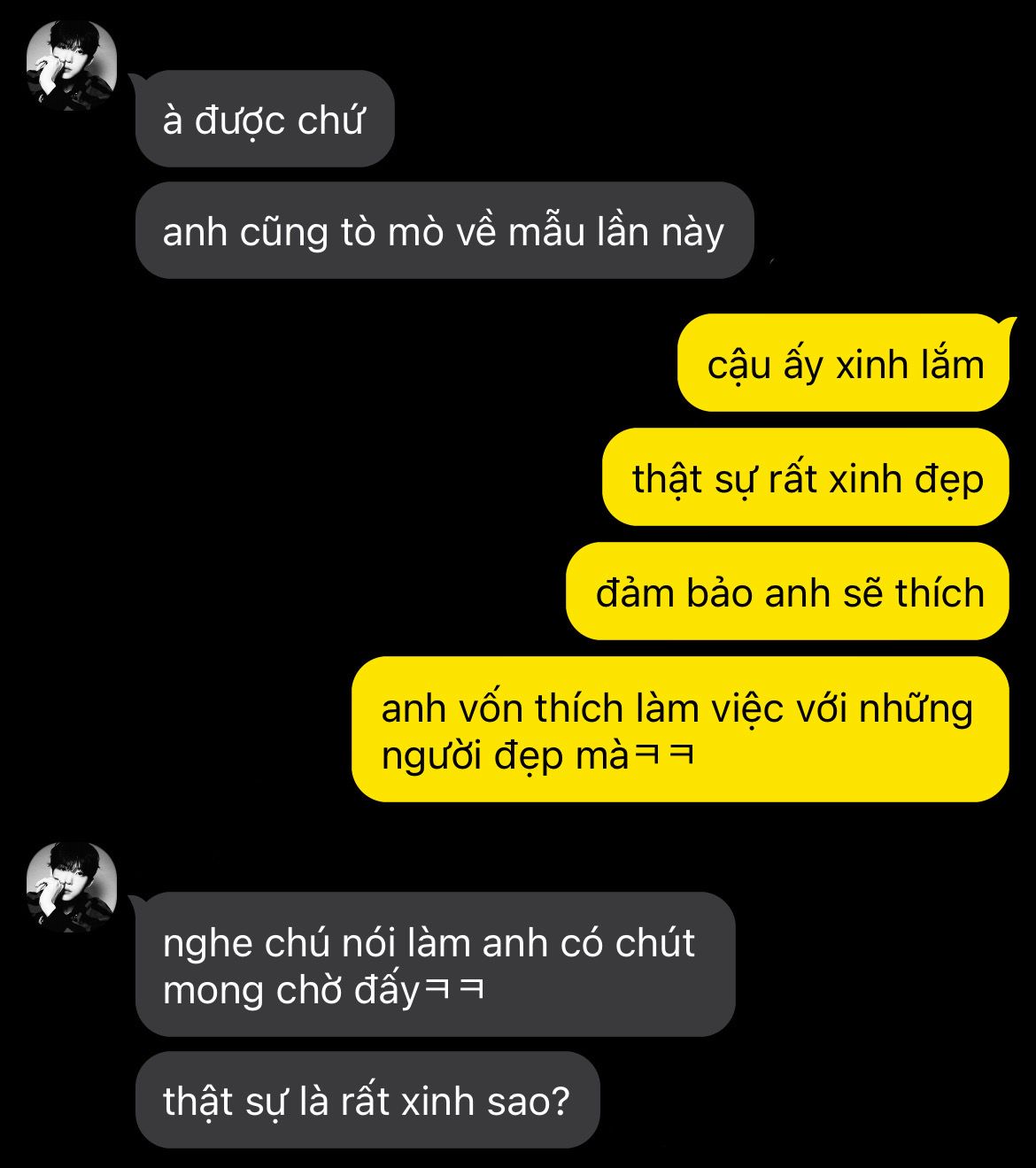Open sender's avatar beside "à được chứ"

pyautogui.click(x=72, y=66)
